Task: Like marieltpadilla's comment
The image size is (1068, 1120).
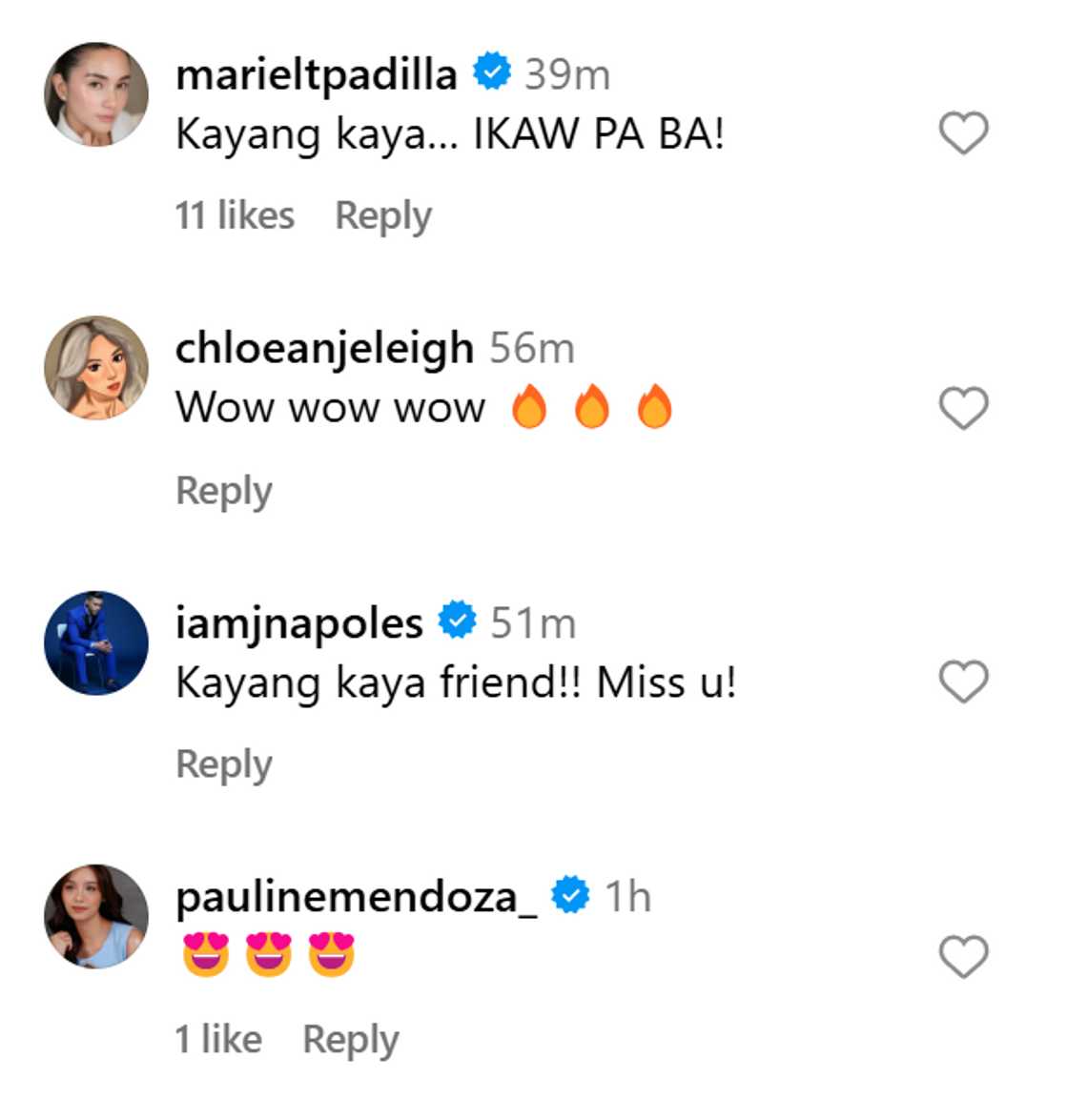Action: tap(963, 132)
